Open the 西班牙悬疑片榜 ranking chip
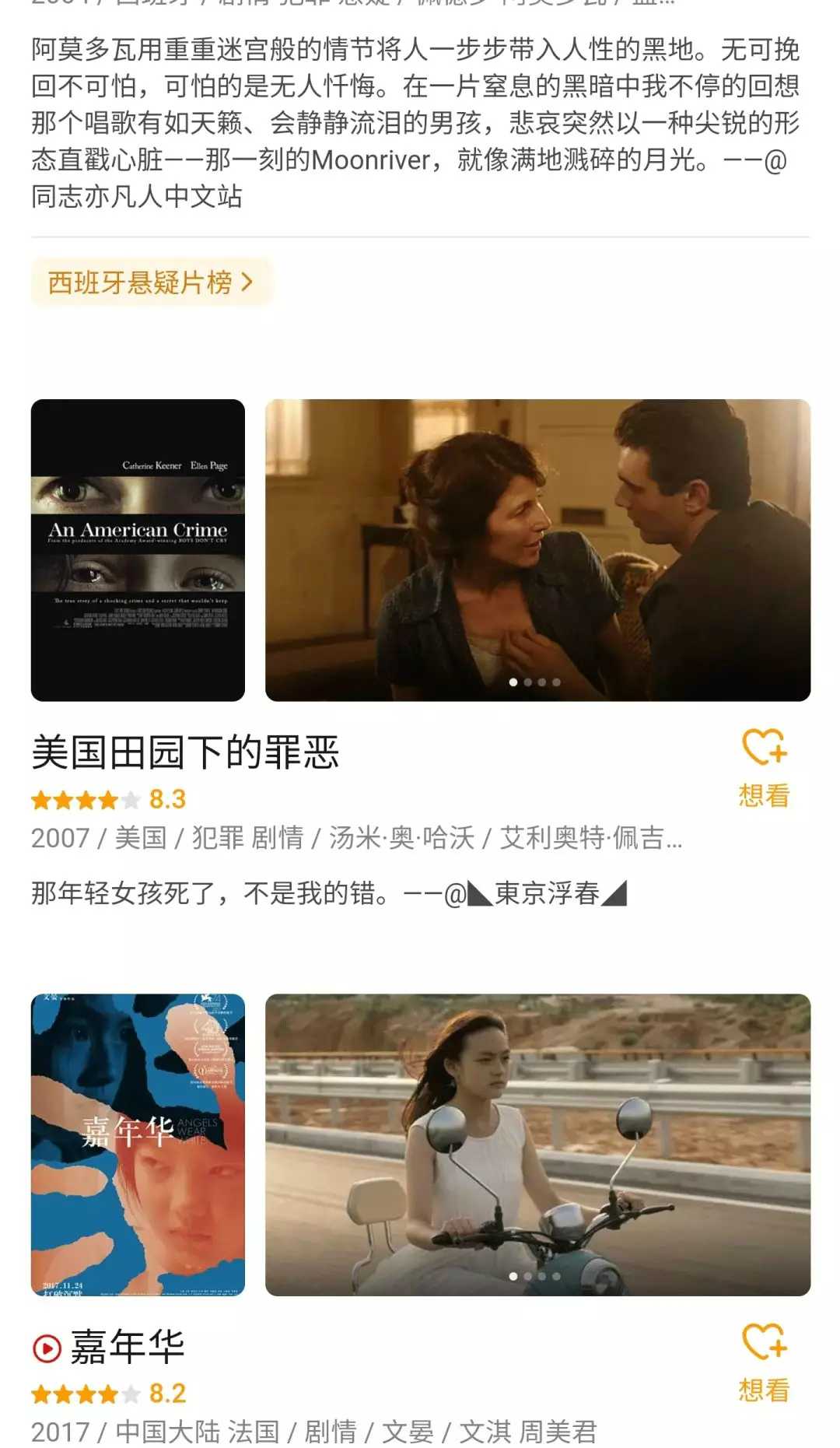The width and height of the screenshot is (840, 1448). (151, 282)
